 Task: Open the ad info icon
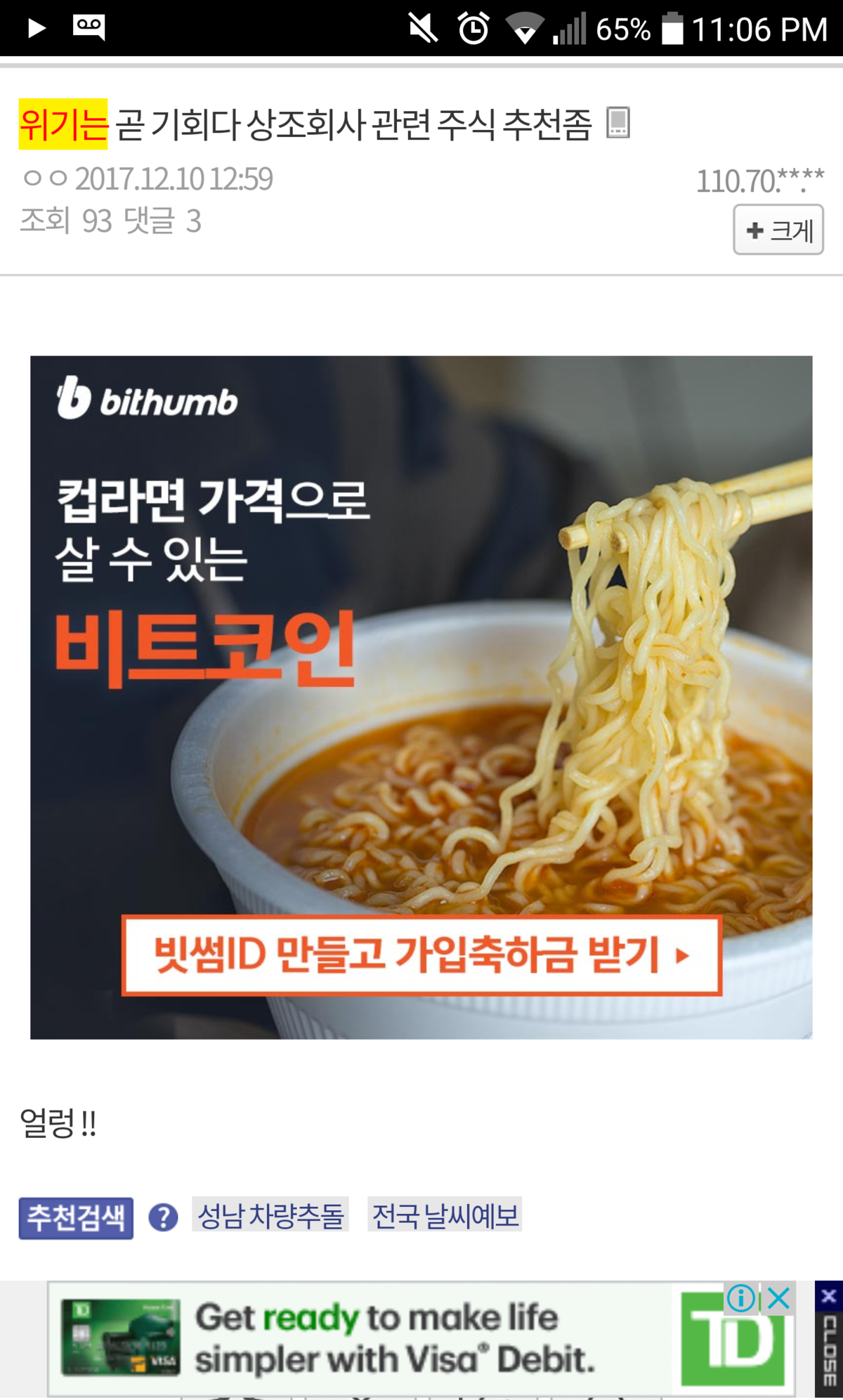click(x=741, y=1299)
